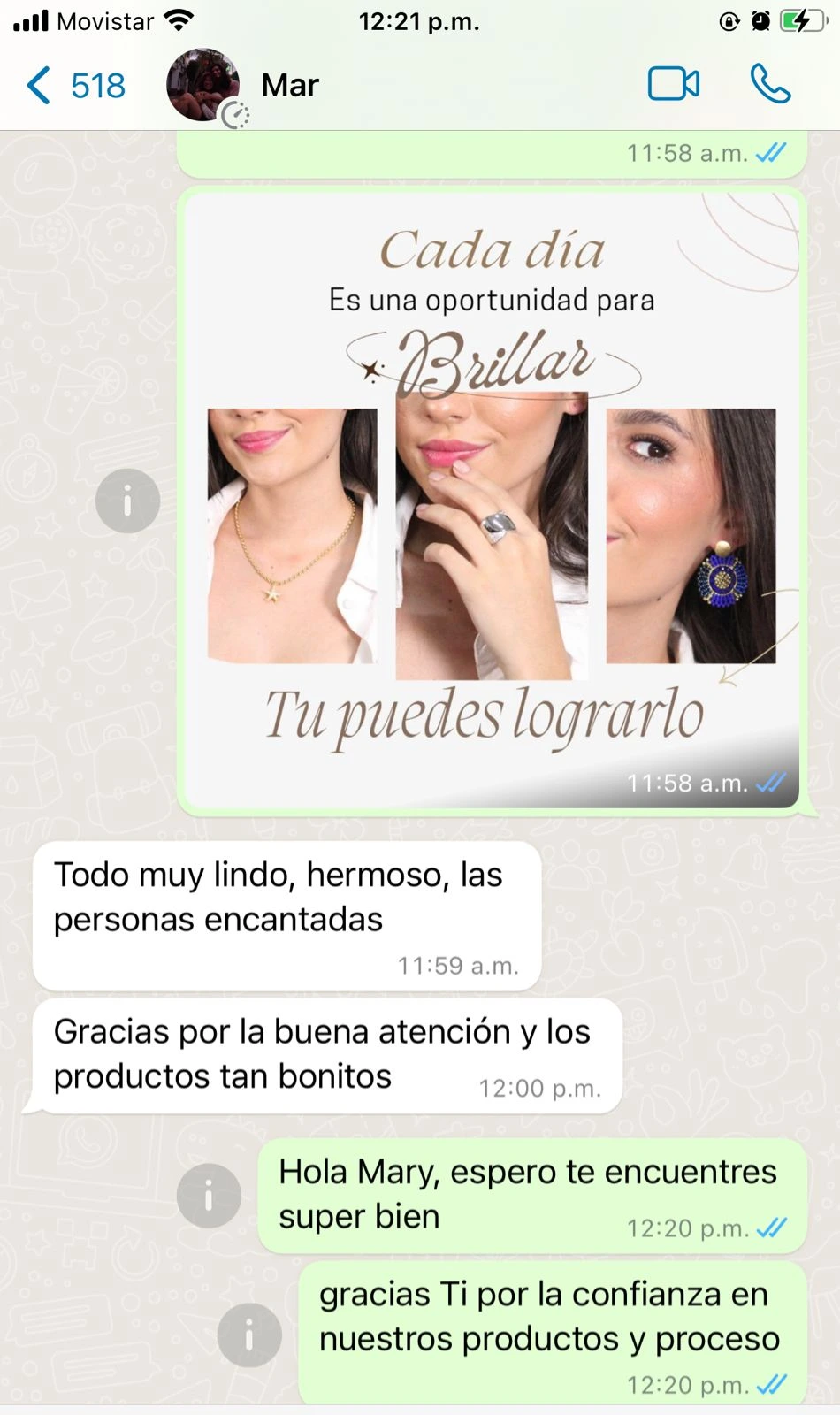This screenshot has width=840, height=1415.
Task: Select the Todo muy lindo message bubble
Action: pyautogui.click(x=285, y=911)
